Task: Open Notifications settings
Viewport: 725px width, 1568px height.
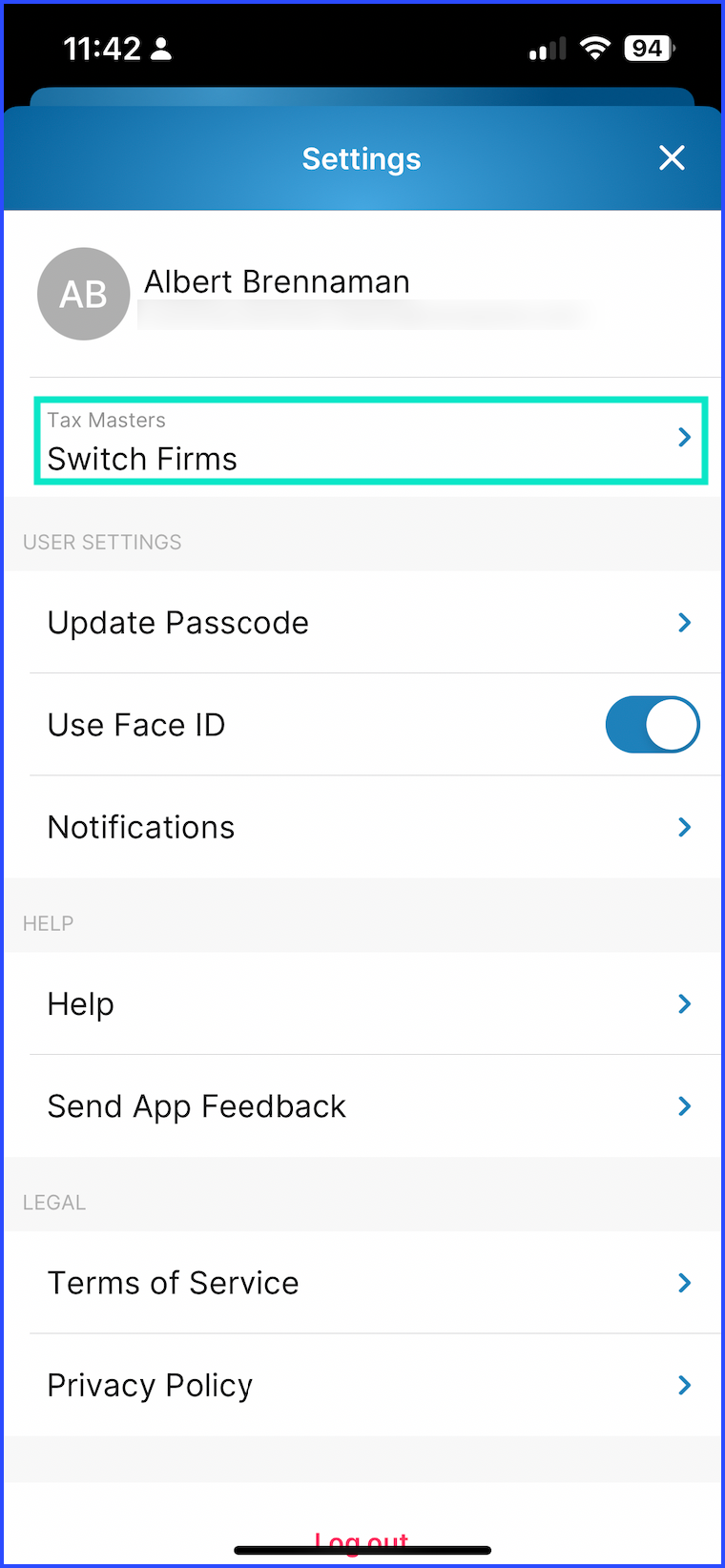Action: coord(362,827)
